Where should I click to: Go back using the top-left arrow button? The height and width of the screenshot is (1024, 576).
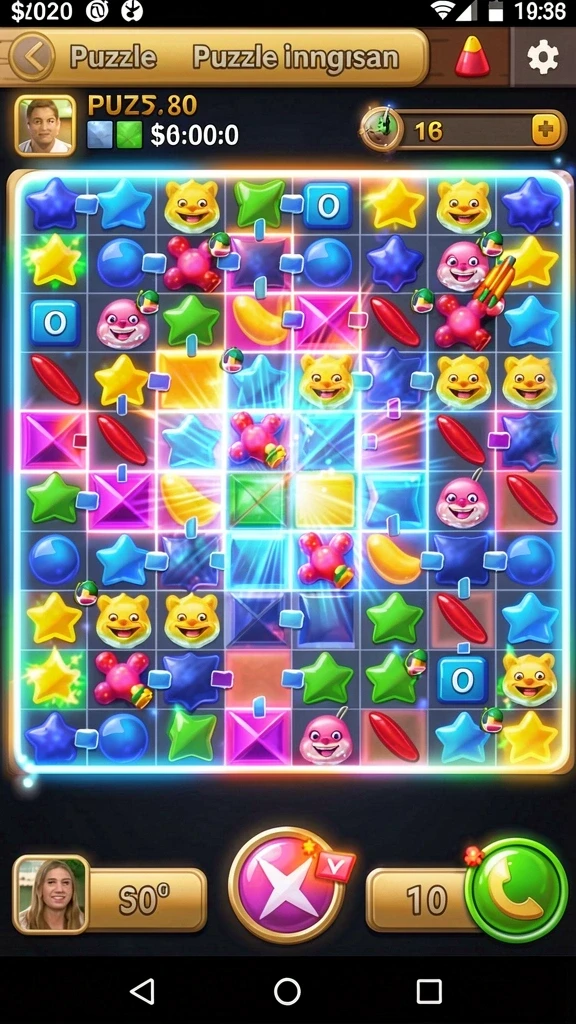click(29, 57)
